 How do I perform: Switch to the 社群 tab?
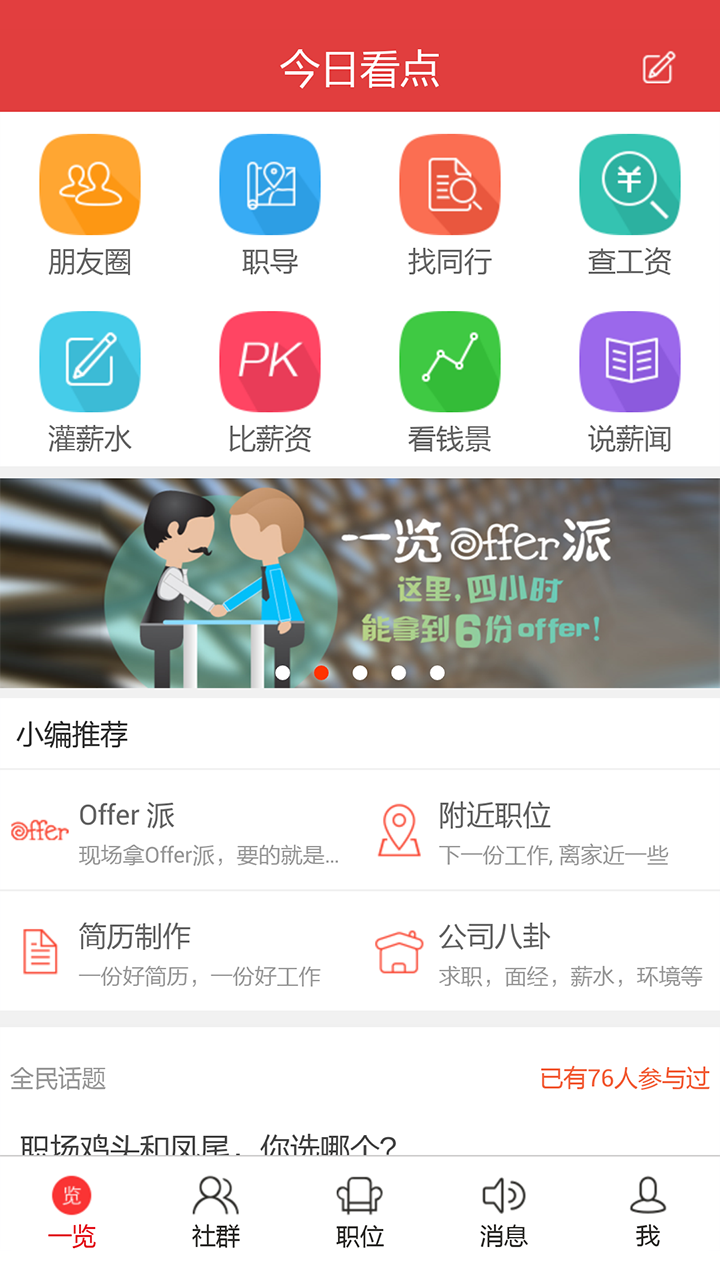[x=216, y=1211]
